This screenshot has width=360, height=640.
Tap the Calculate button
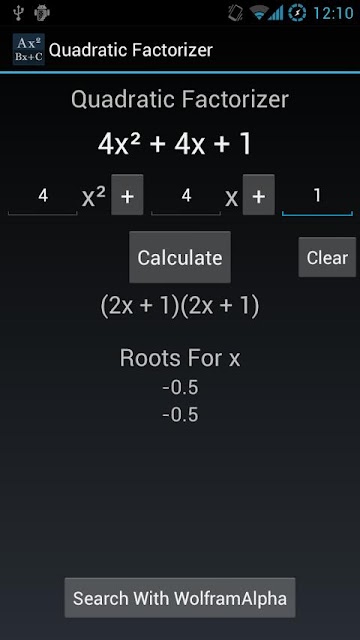click(x=180, y=257)
